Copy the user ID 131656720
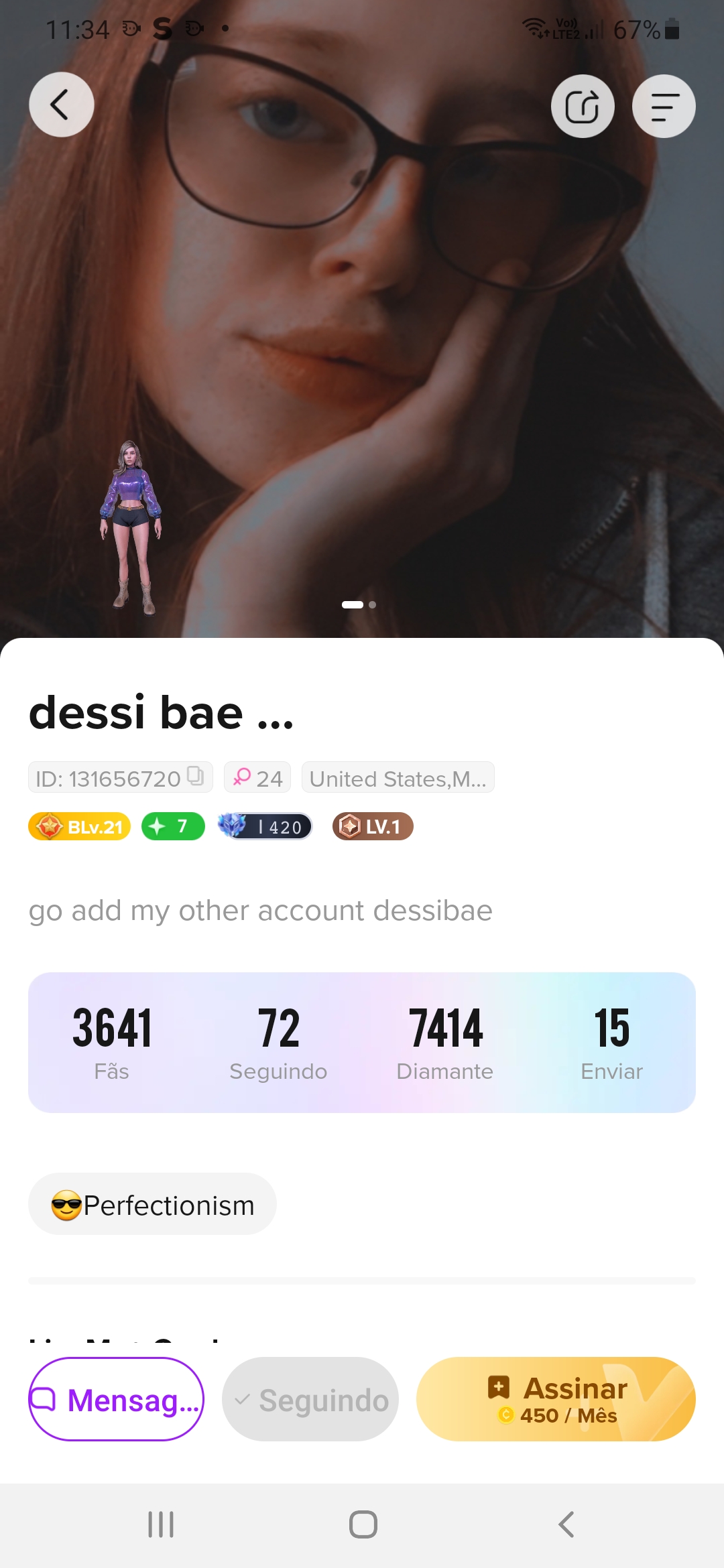724x1568 pixels. point(195,776)
